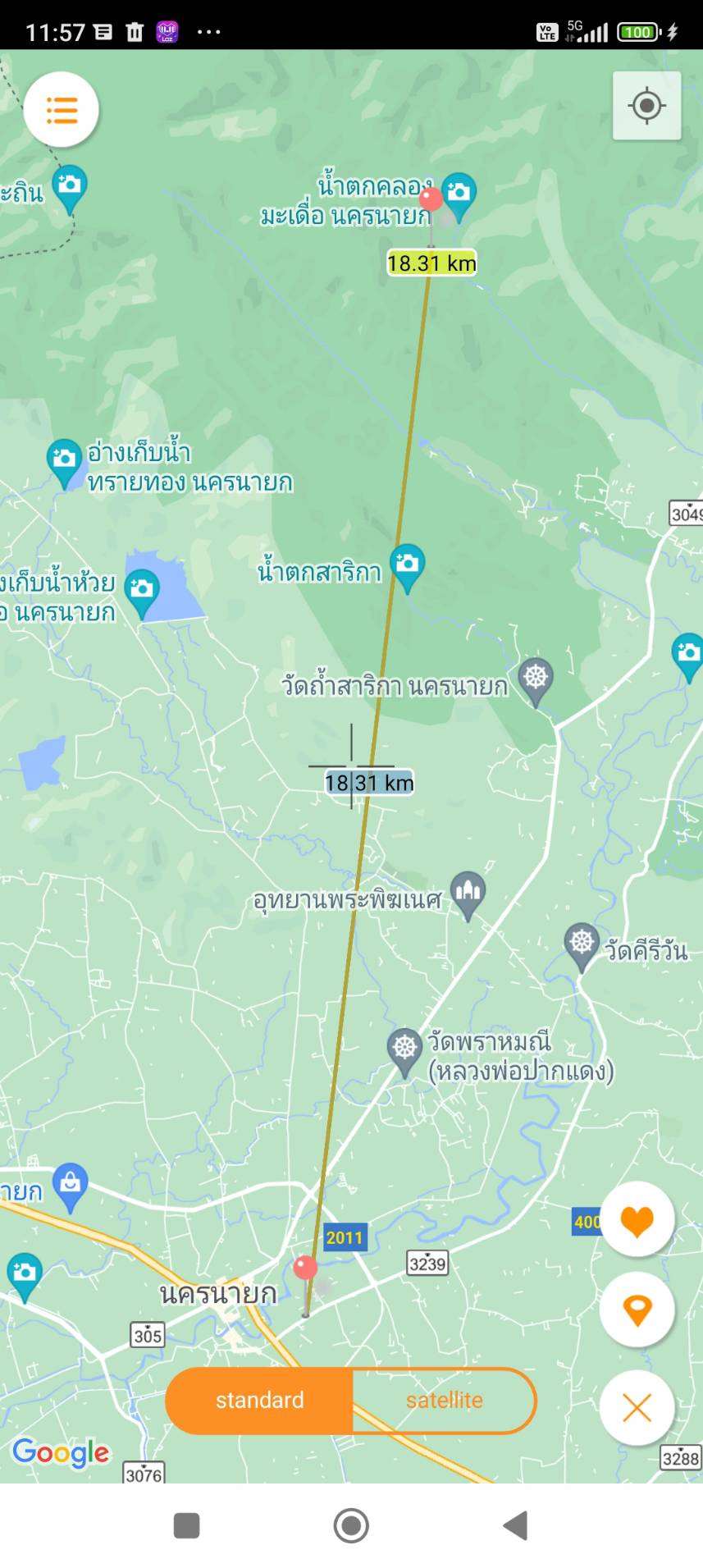
Task: Select the camera marker at น้ำตกสาริกา
Action: pos(408,564)
